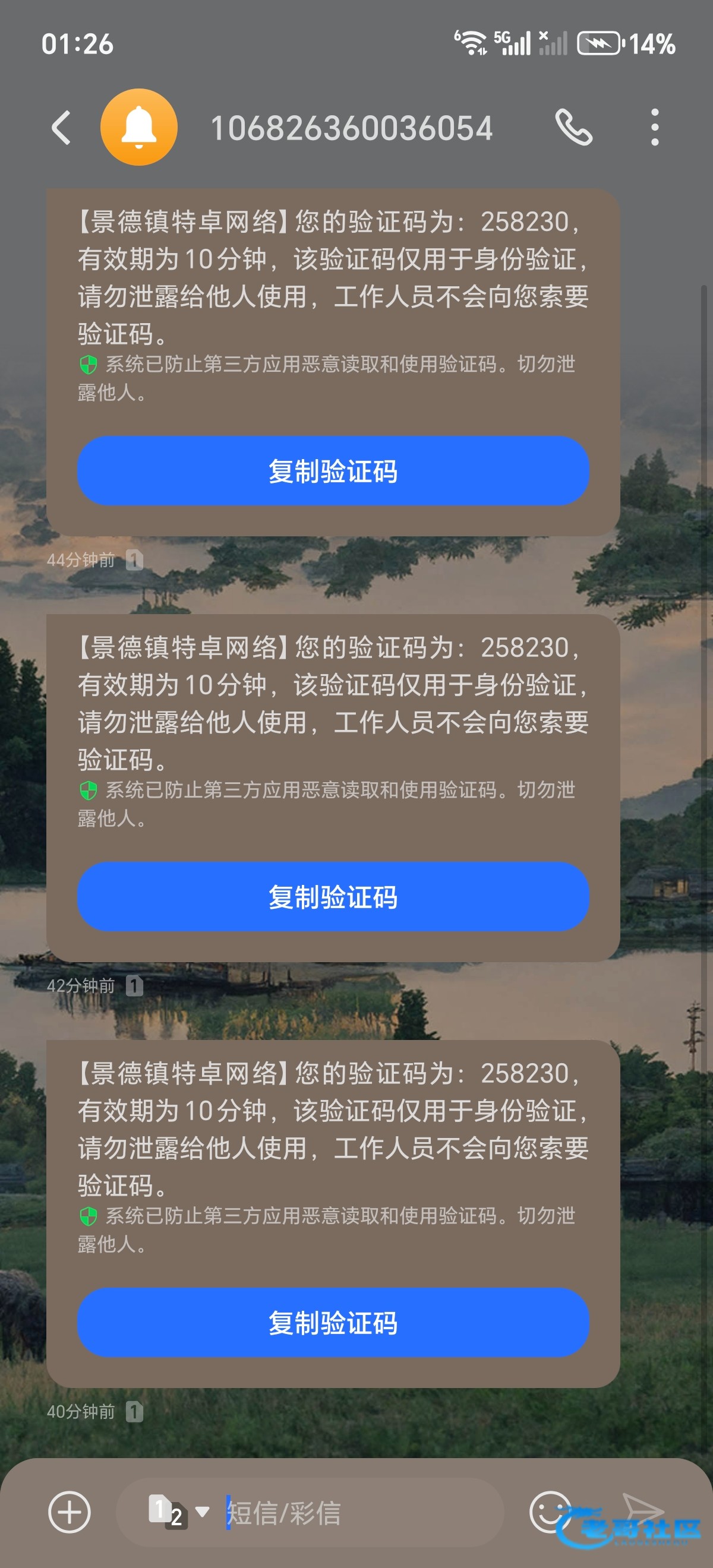Viewport: 713px width, 1568px height.
Task: Open the orange bell contact avatar
Action: (139, 127)
